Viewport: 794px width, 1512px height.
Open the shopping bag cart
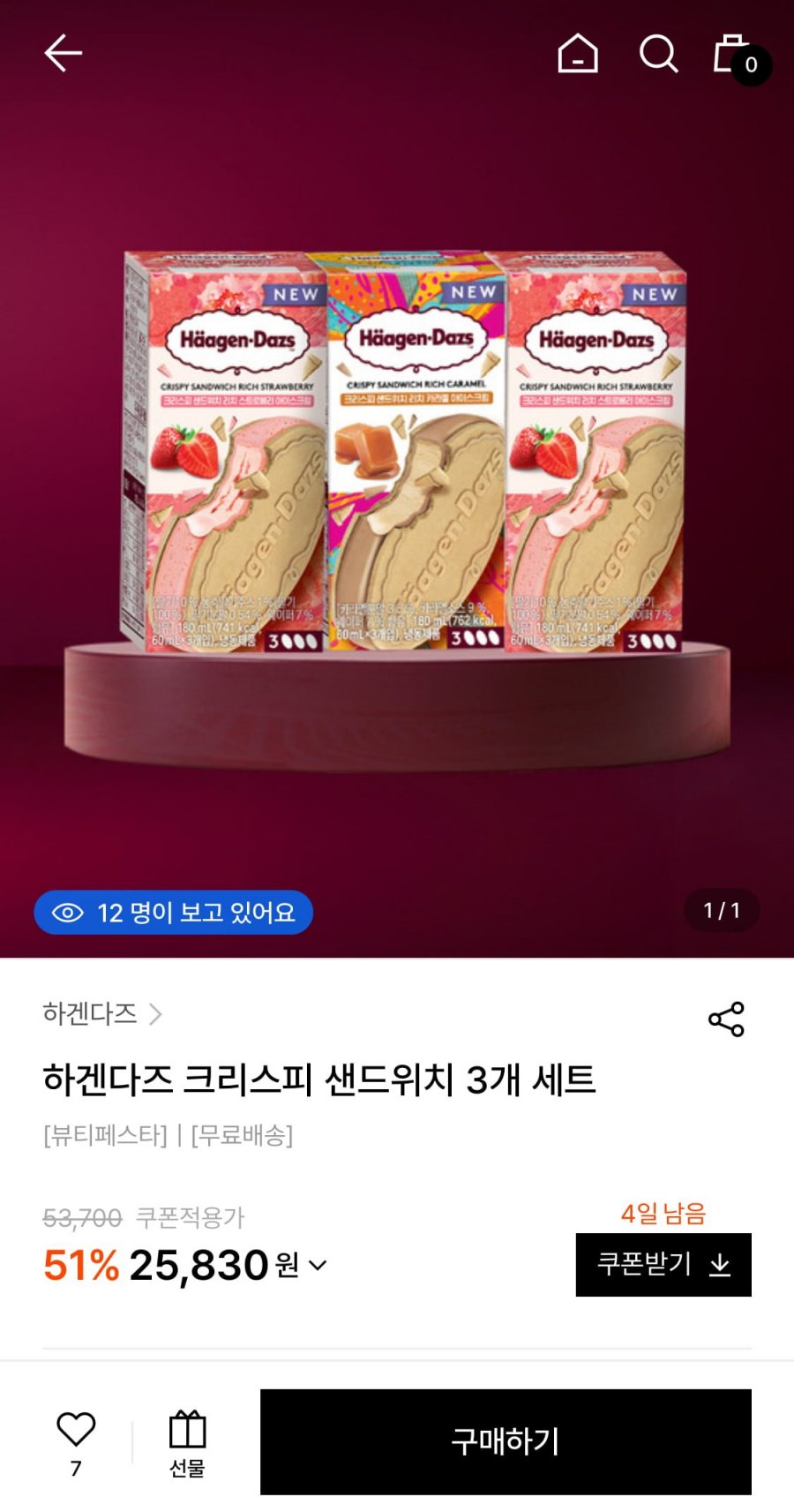739,55
